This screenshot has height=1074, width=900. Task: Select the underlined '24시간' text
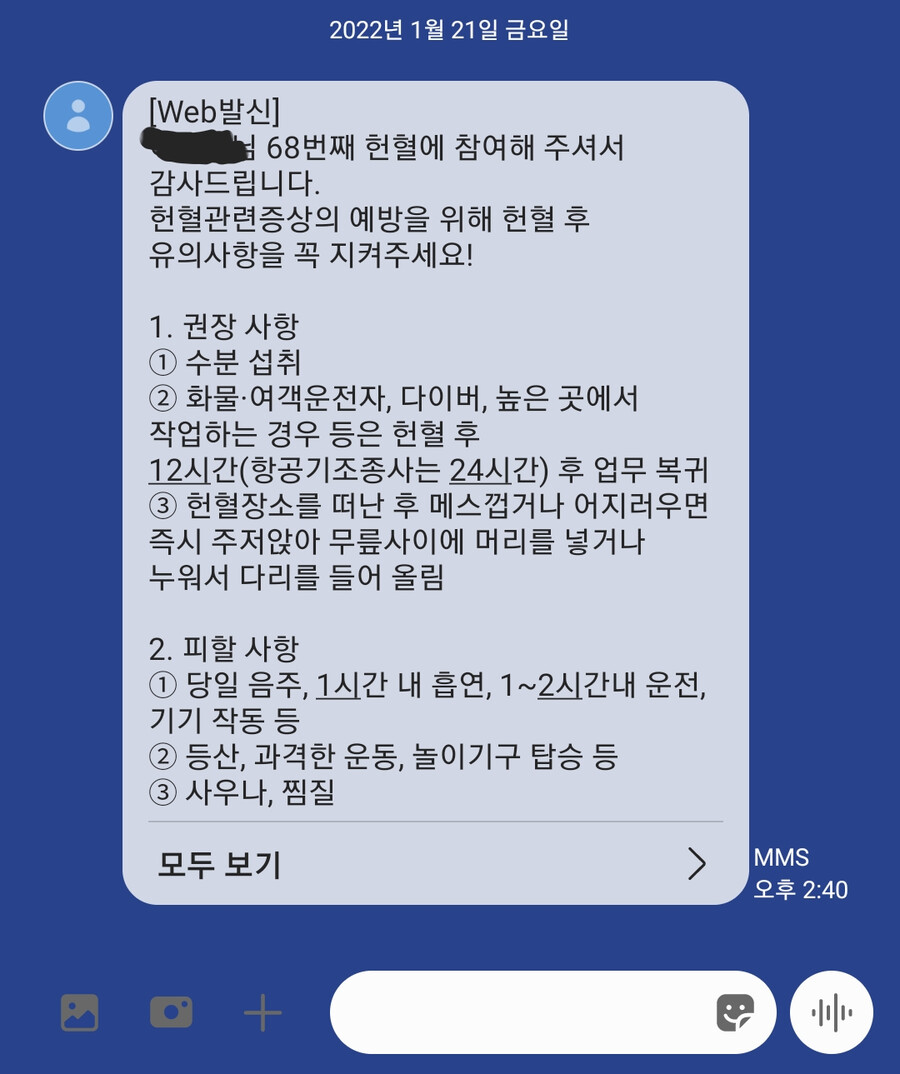click(481, 468)
